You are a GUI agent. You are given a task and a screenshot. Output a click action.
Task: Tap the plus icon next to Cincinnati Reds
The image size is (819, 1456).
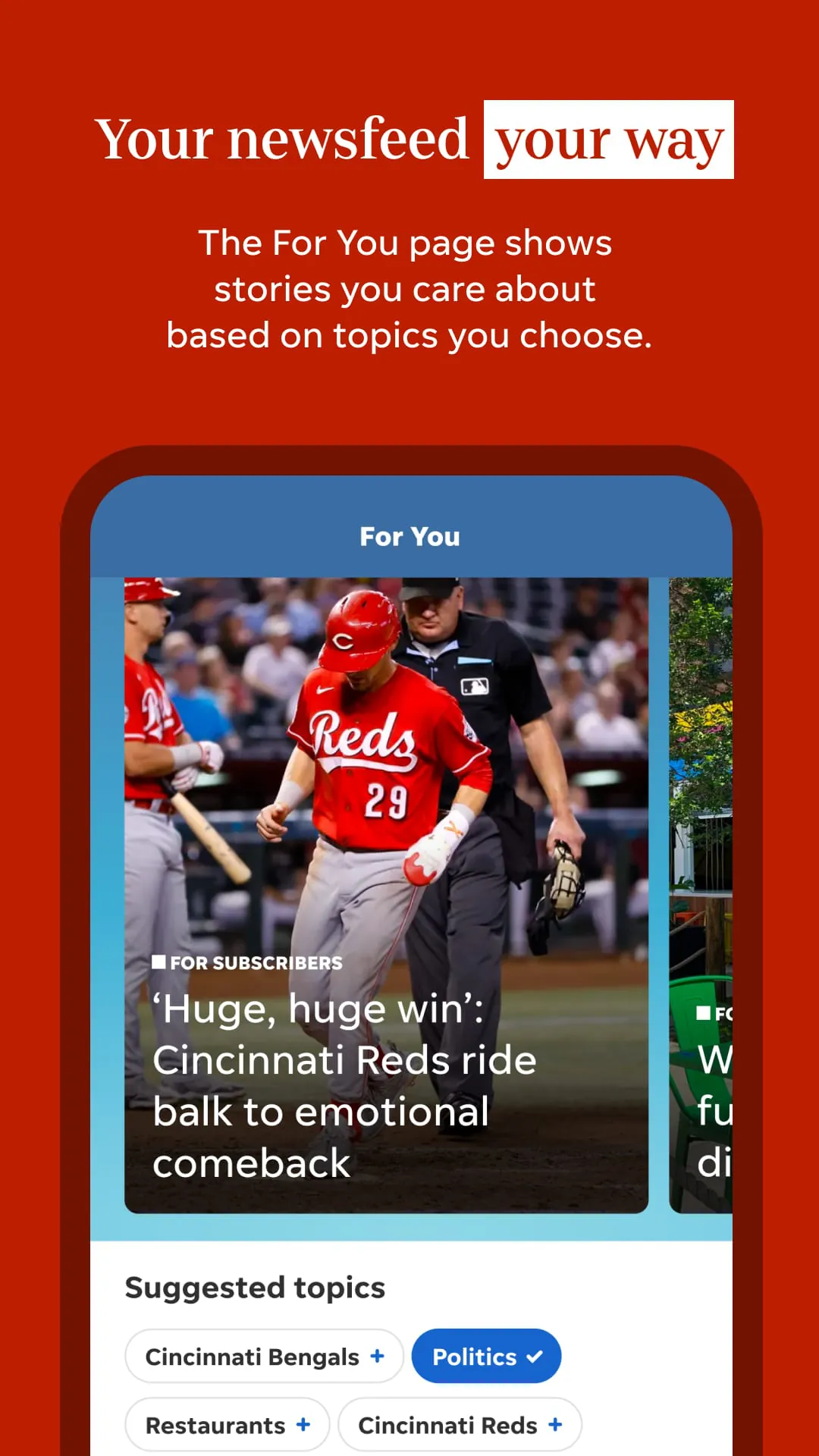click(554, 1424)
